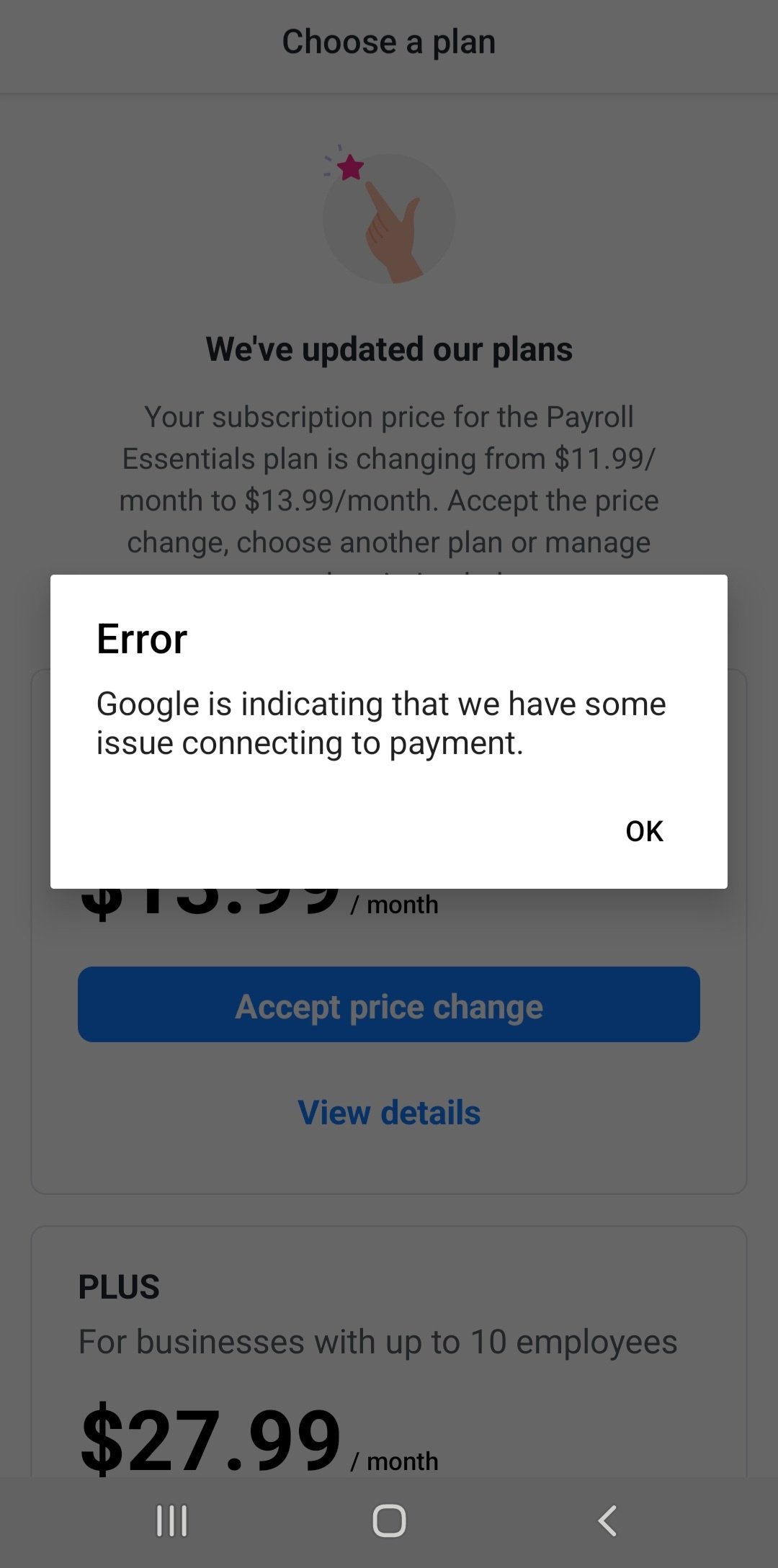
Task: Dismiss the error dialog with OK
Action: tap(645, 830)
